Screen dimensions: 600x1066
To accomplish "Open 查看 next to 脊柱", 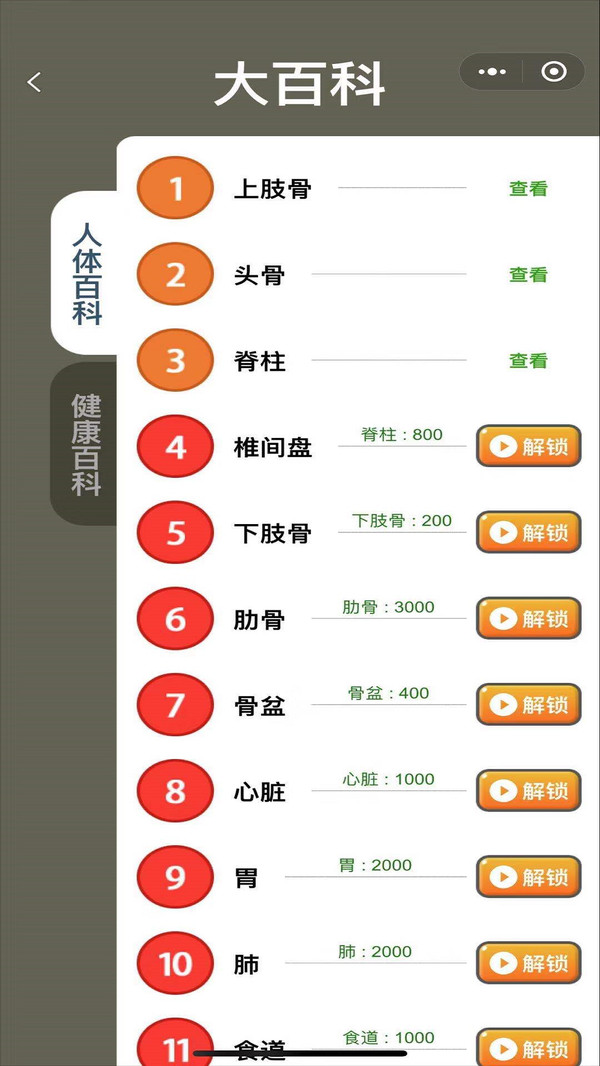I will tap(528, 361).
